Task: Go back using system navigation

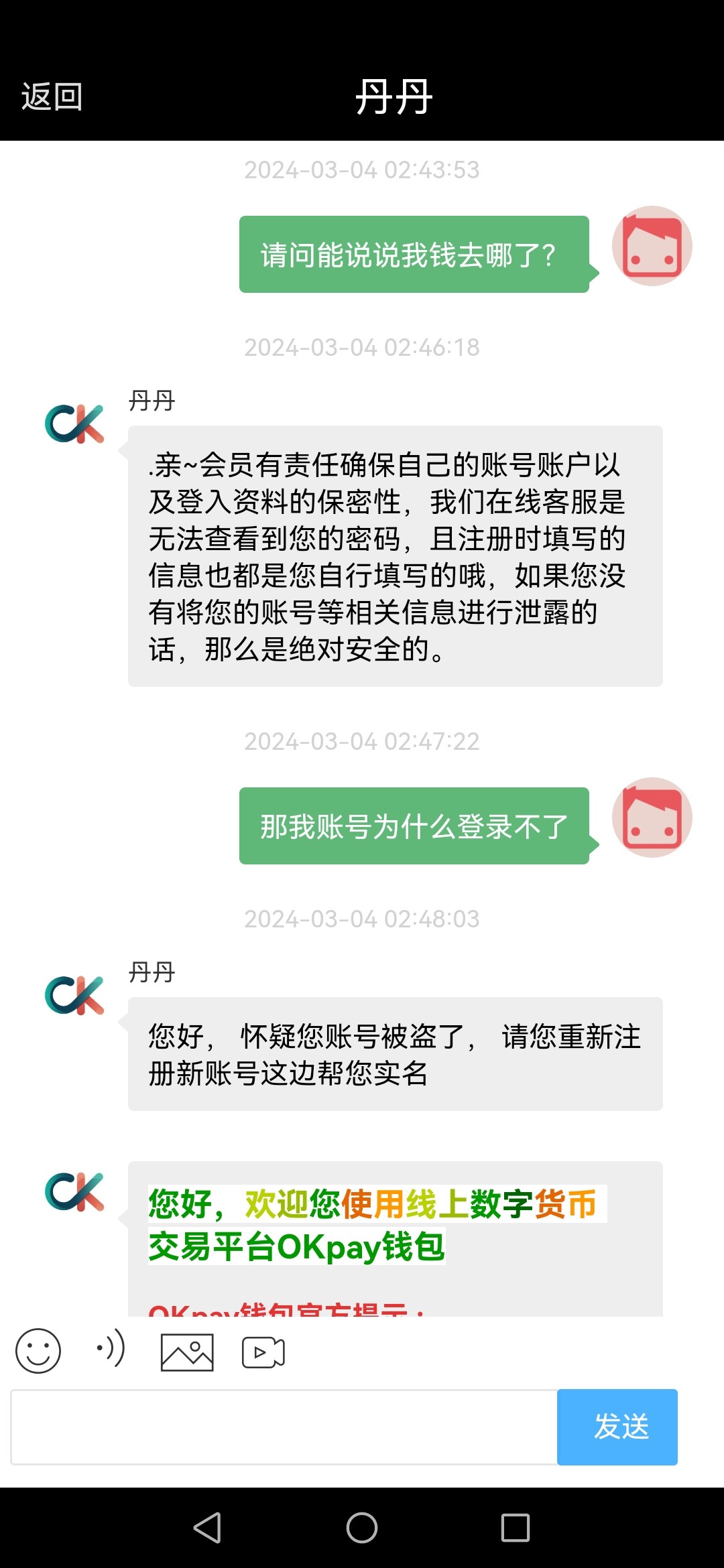Action: (x=207, y=1528)
